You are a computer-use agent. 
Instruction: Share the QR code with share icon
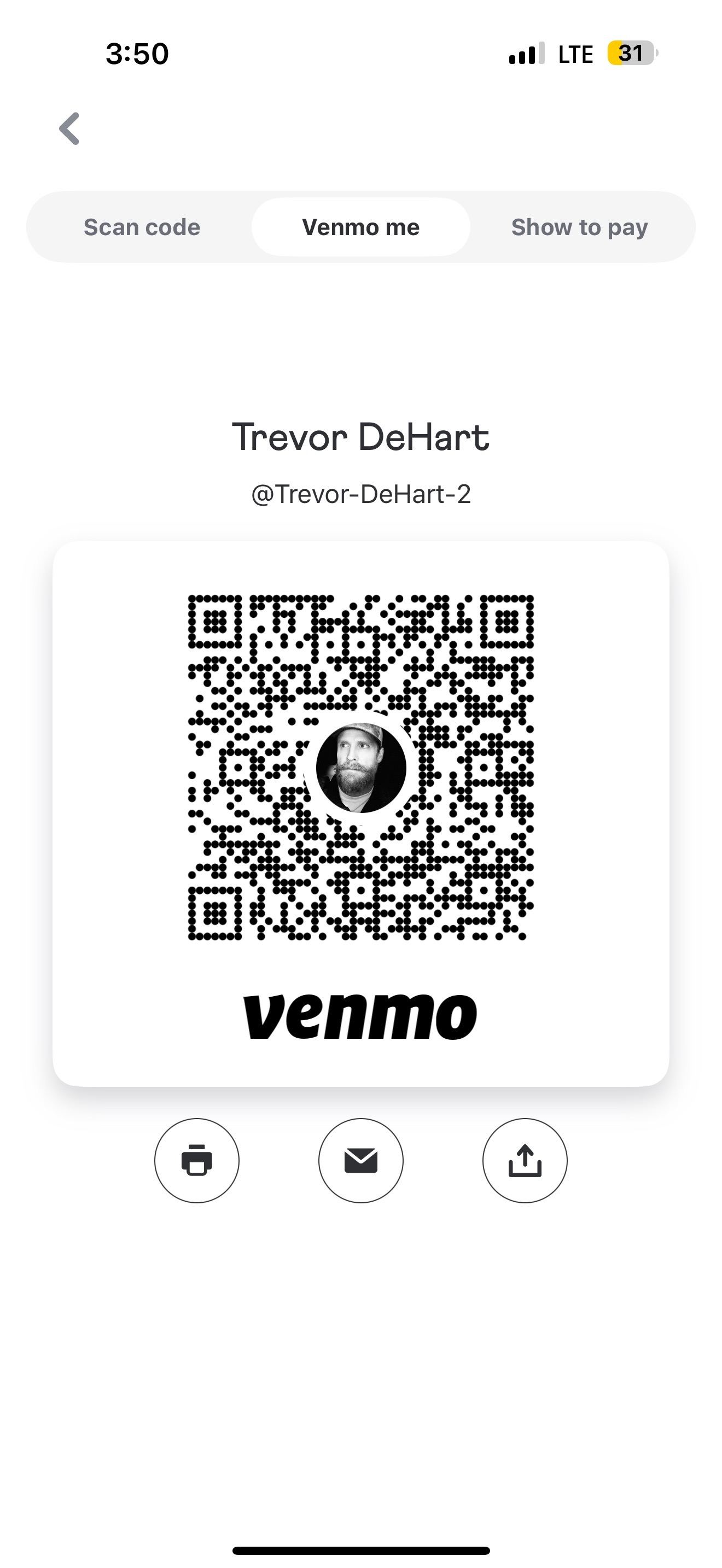click(525, 1160)
